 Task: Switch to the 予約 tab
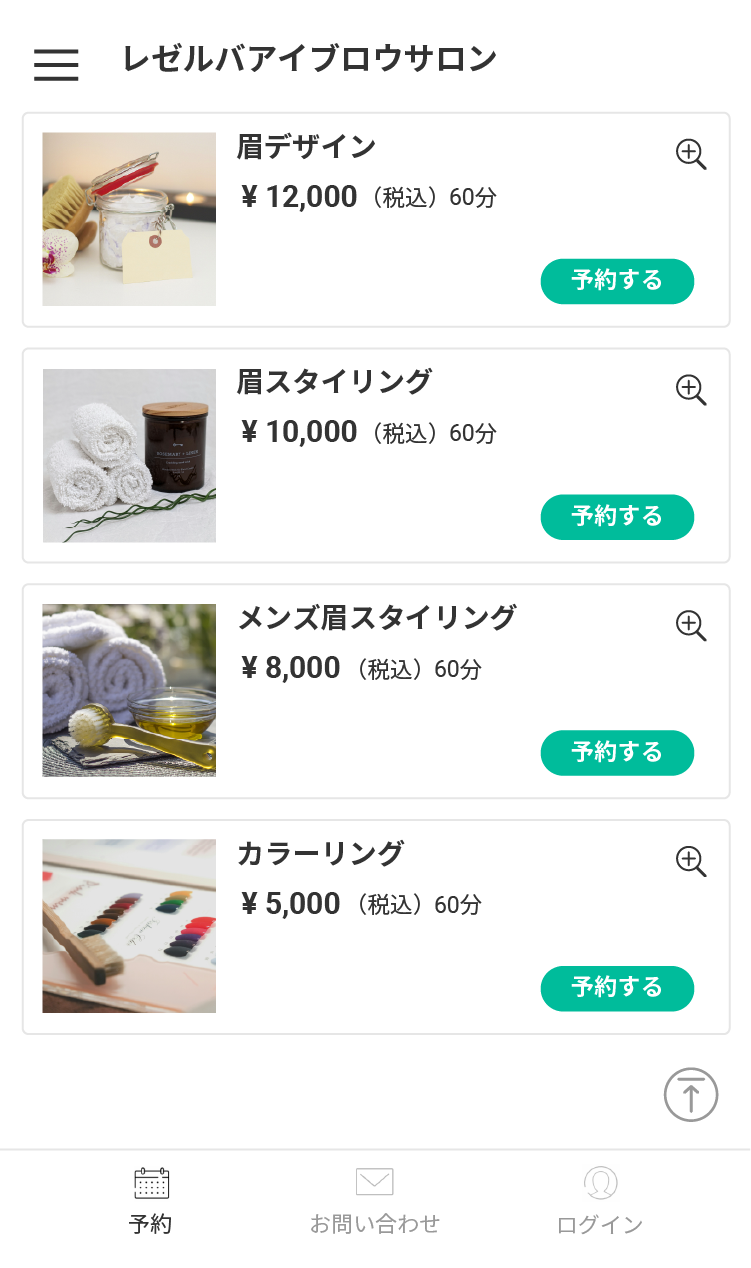(x=151, y=1202)
